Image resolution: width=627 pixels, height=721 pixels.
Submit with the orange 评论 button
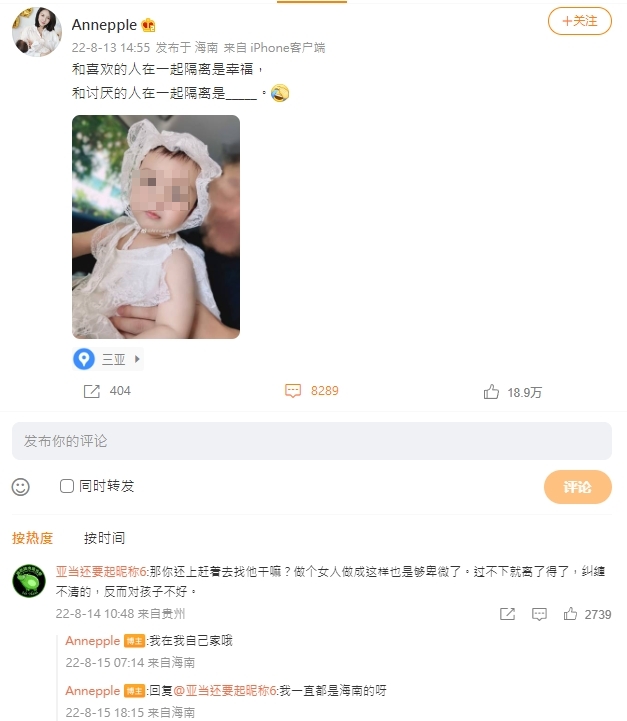tap(577, 487)
